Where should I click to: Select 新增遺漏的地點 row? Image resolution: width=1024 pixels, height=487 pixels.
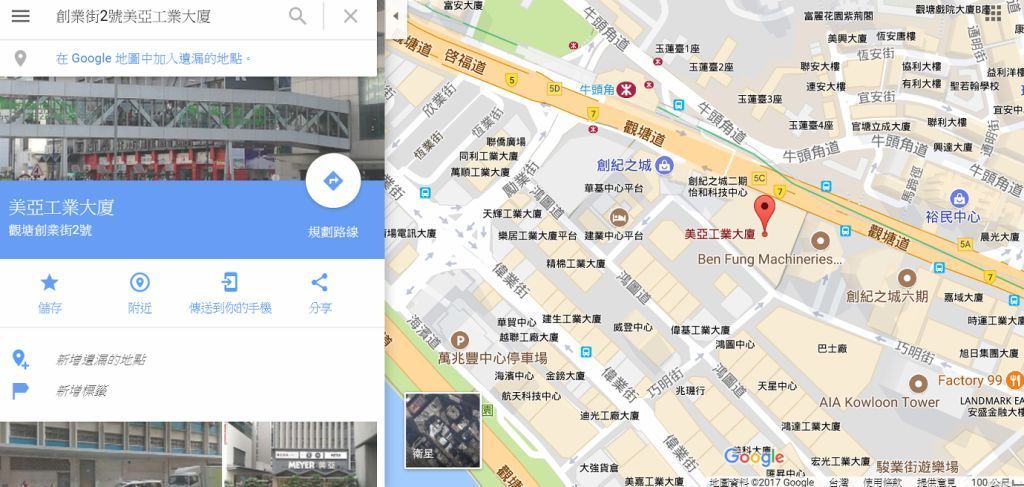click(x=100, y=359)
